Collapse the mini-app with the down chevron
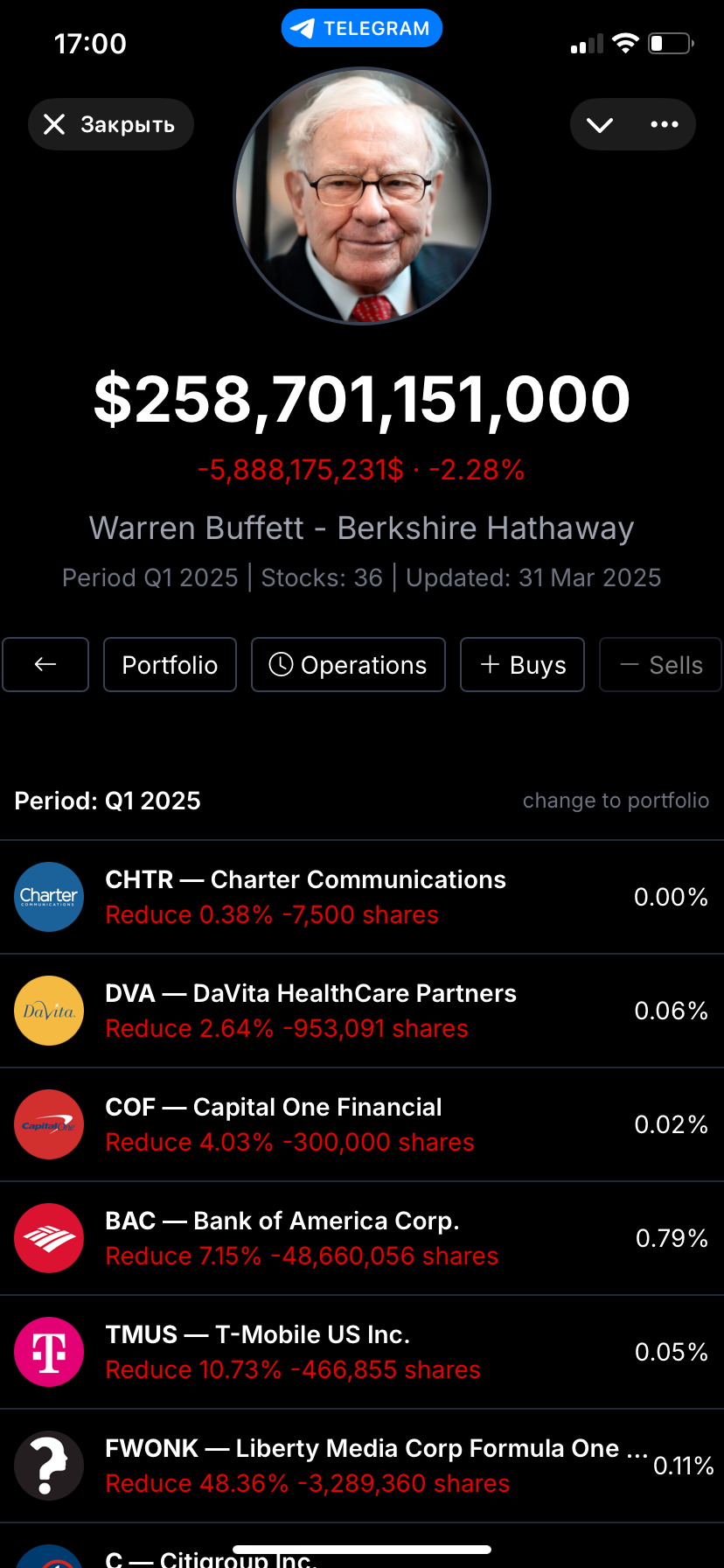Image resolution: width=724 pixels, height=1568 pixels. coord(600,124)
